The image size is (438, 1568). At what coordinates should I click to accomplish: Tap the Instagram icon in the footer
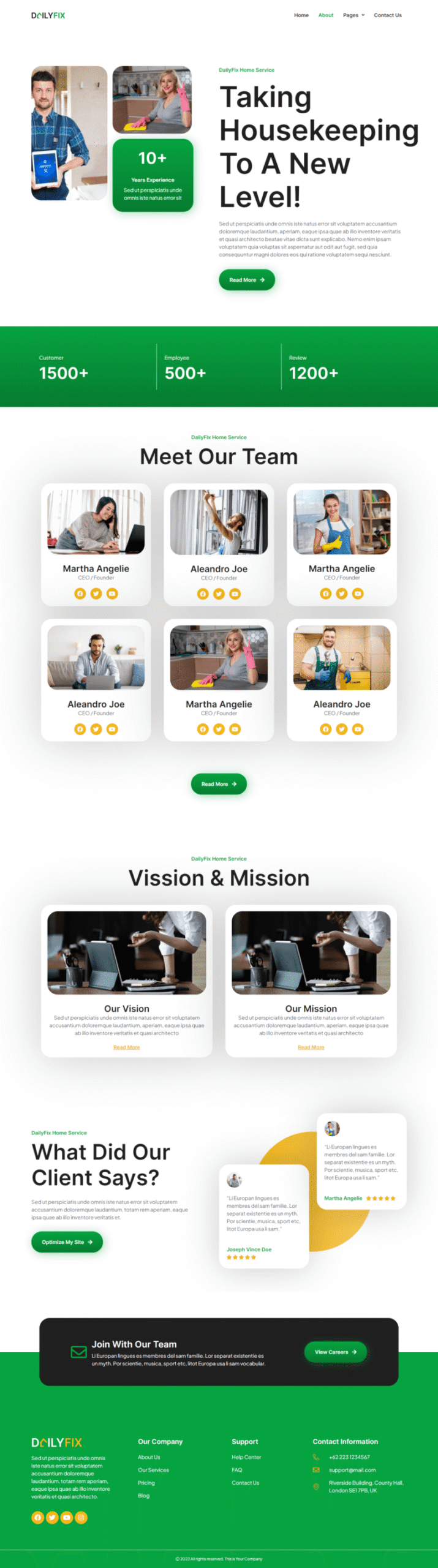(81, 1517)
